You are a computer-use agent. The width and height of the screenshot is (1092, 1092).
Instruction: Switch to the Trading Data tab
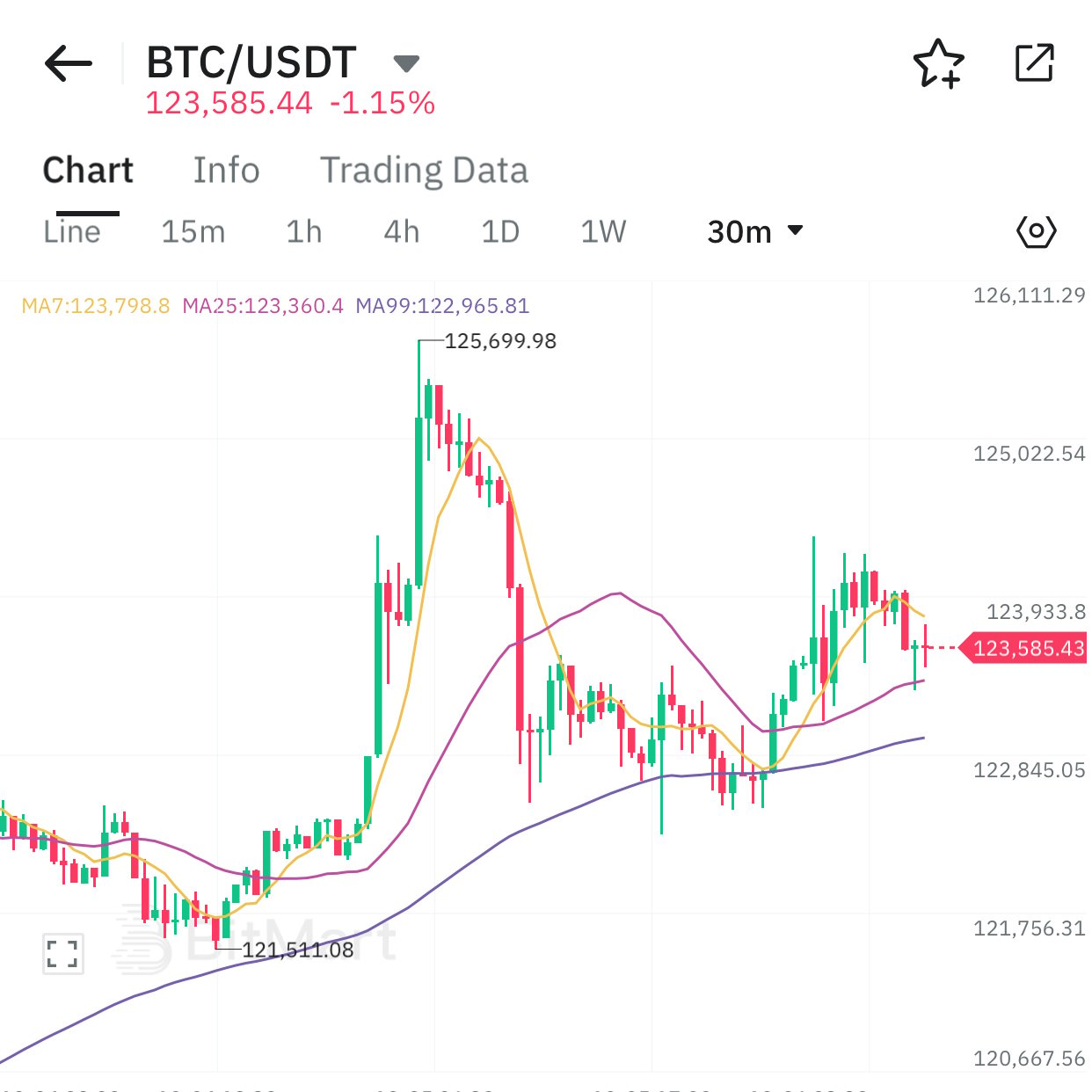424,171
